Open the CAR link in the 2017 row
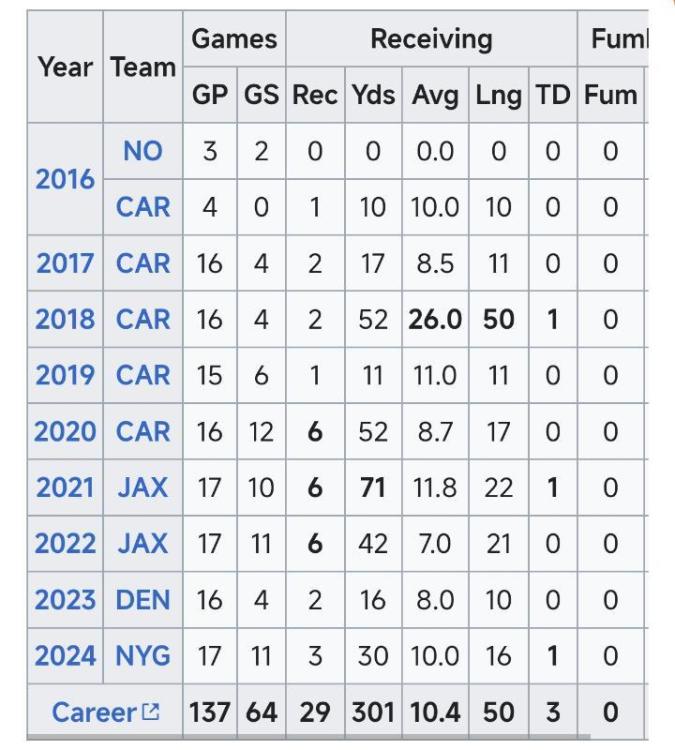 click(143, 263)
